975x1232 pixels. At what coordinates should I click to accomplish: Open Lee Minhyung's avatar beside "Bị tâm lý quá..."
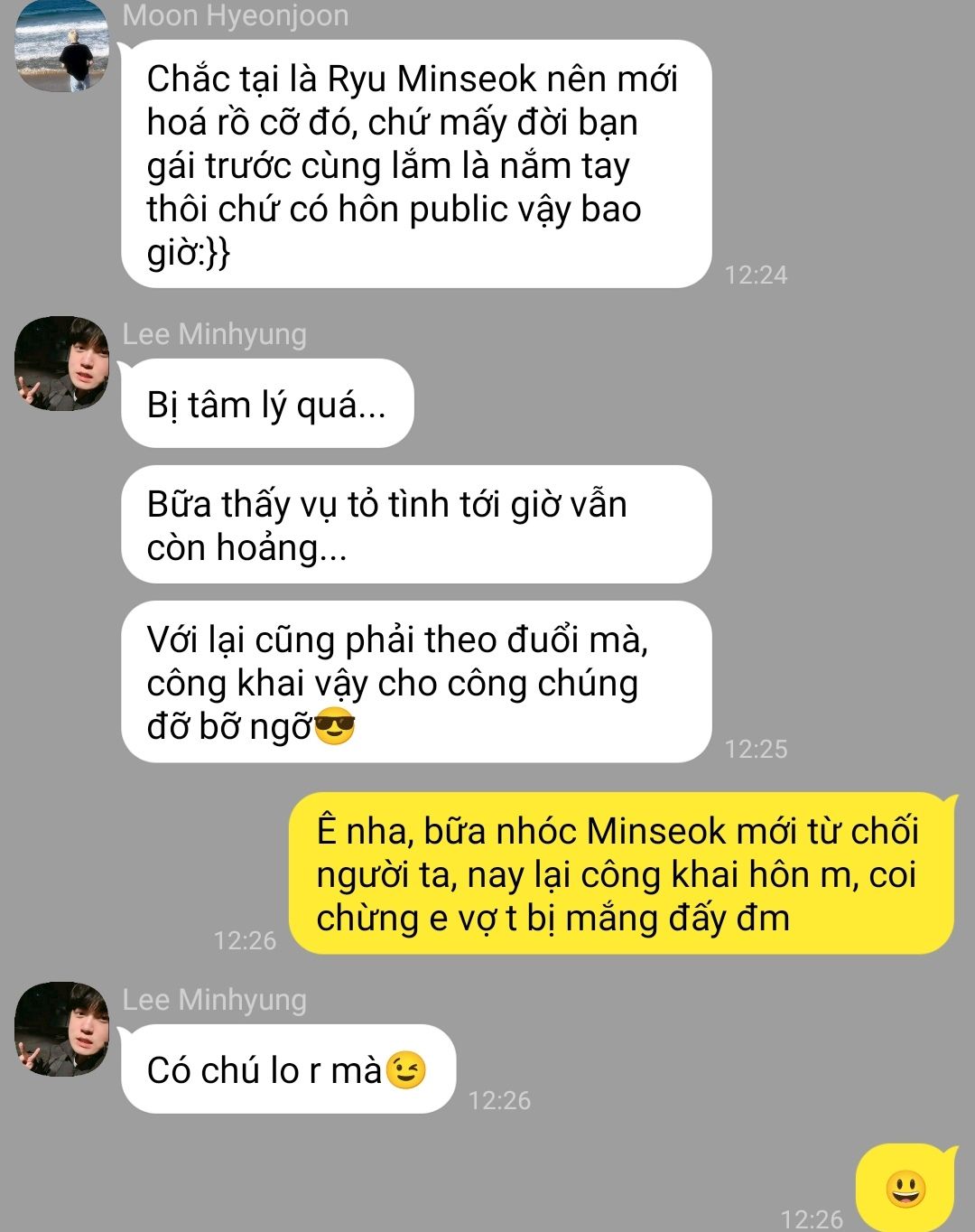pos(61,363)
